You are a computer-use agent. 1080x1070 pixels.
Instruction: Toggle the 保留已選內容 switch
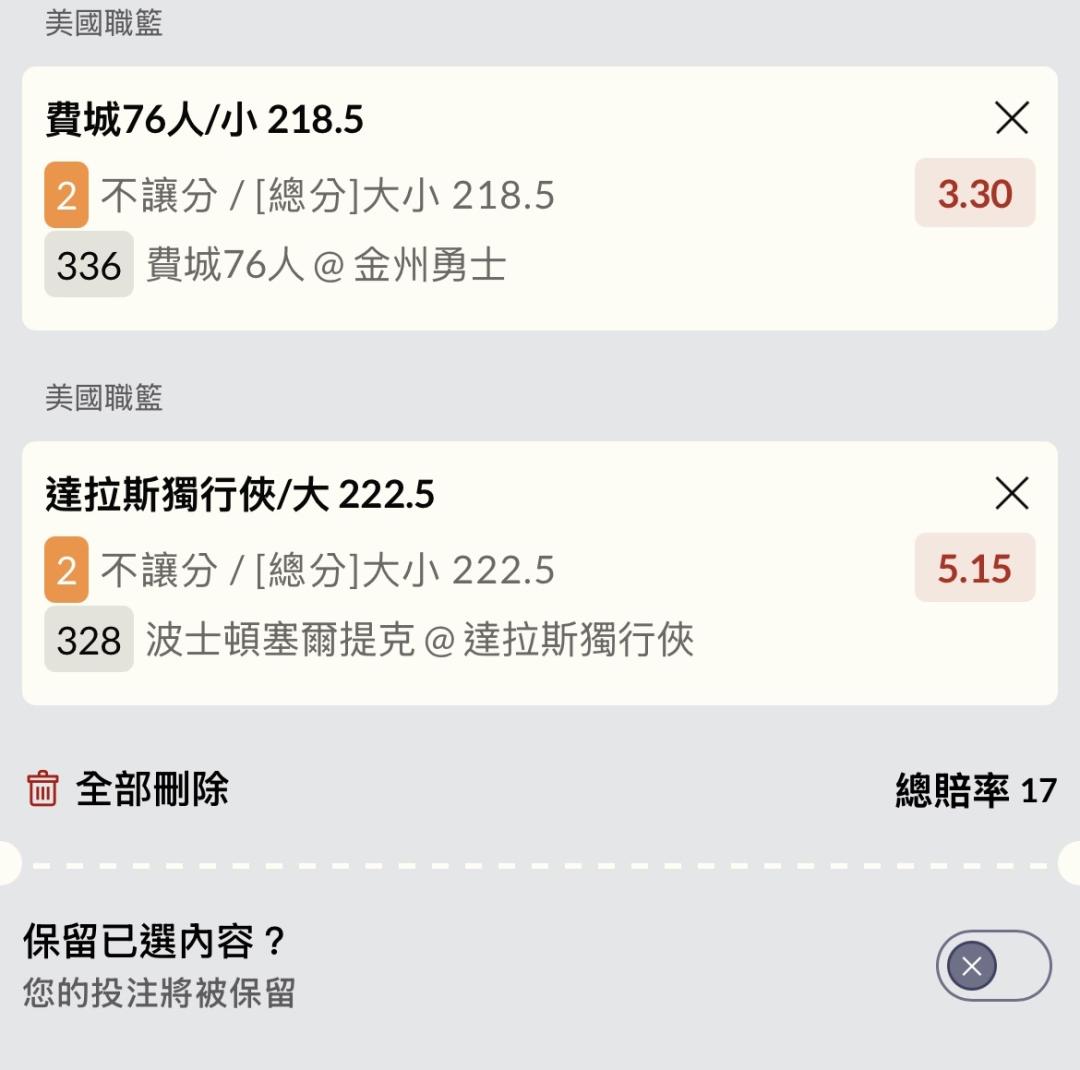click(993, 966)
